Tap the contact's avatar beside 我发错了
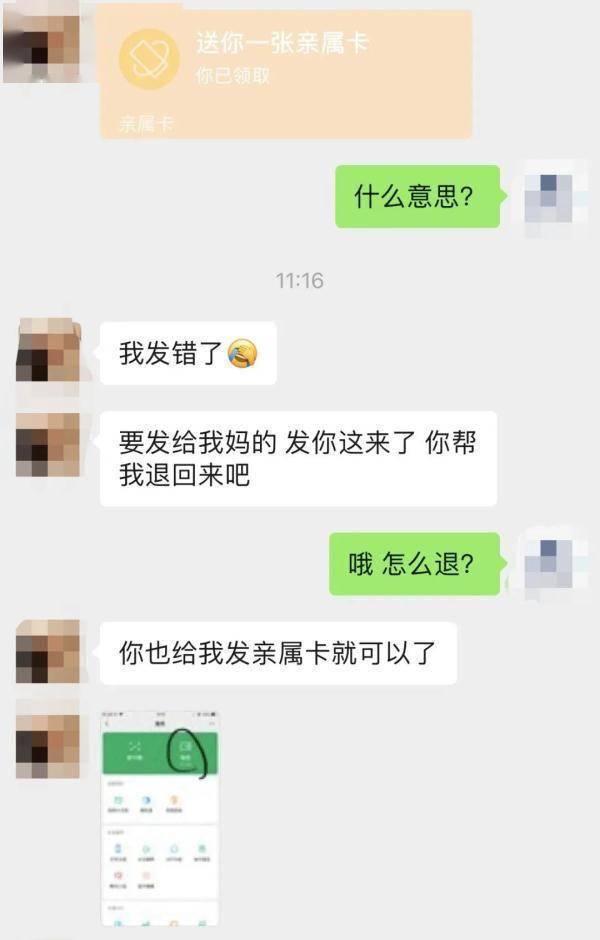Screen dimensions: 600x940 point(47,351)
